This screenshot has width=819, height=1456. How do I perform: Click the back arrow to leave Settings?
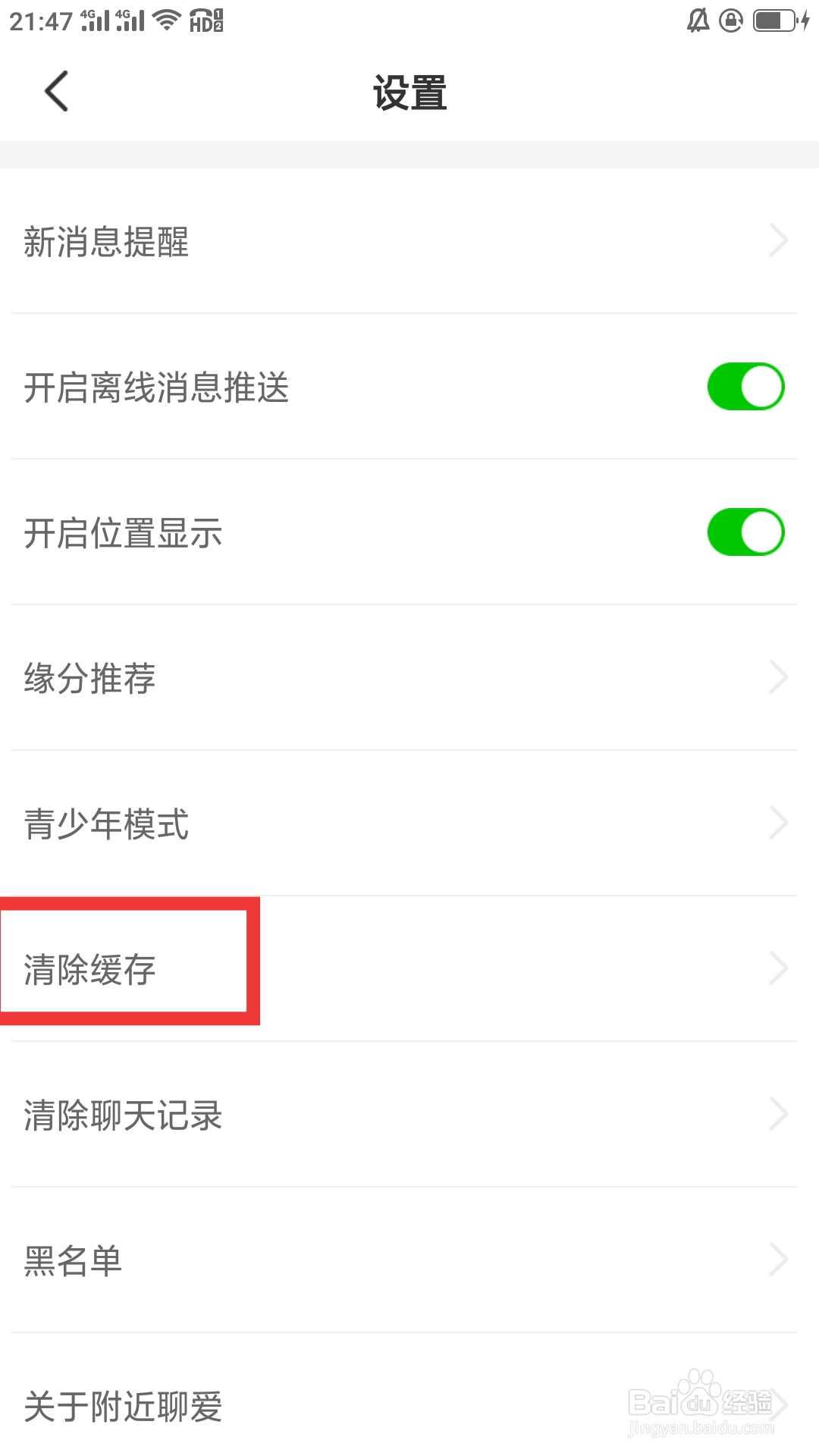pos(57,90)
